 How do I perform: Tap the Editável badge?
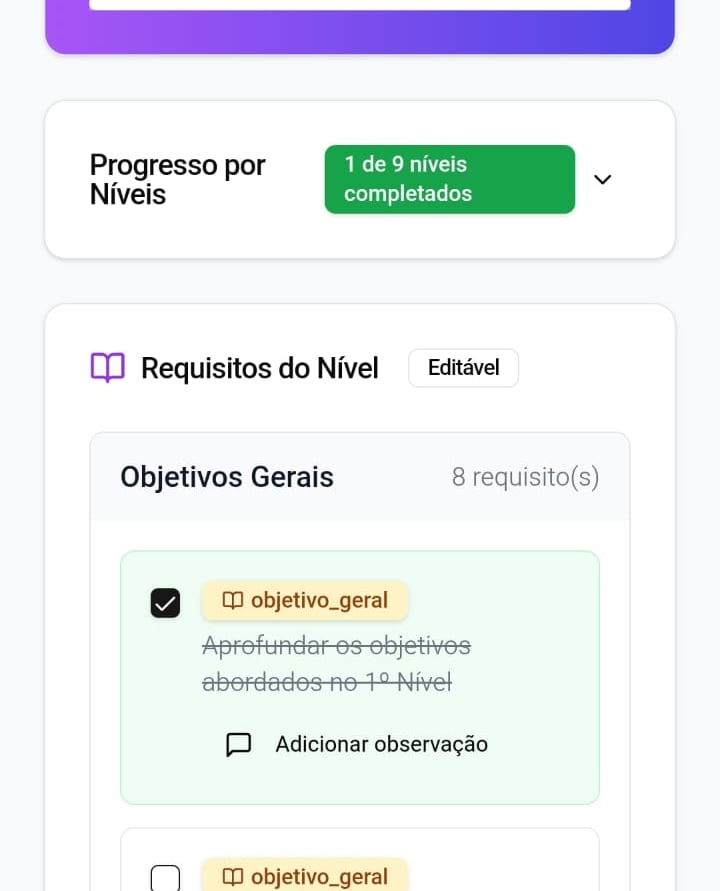(x=463, y=368)
